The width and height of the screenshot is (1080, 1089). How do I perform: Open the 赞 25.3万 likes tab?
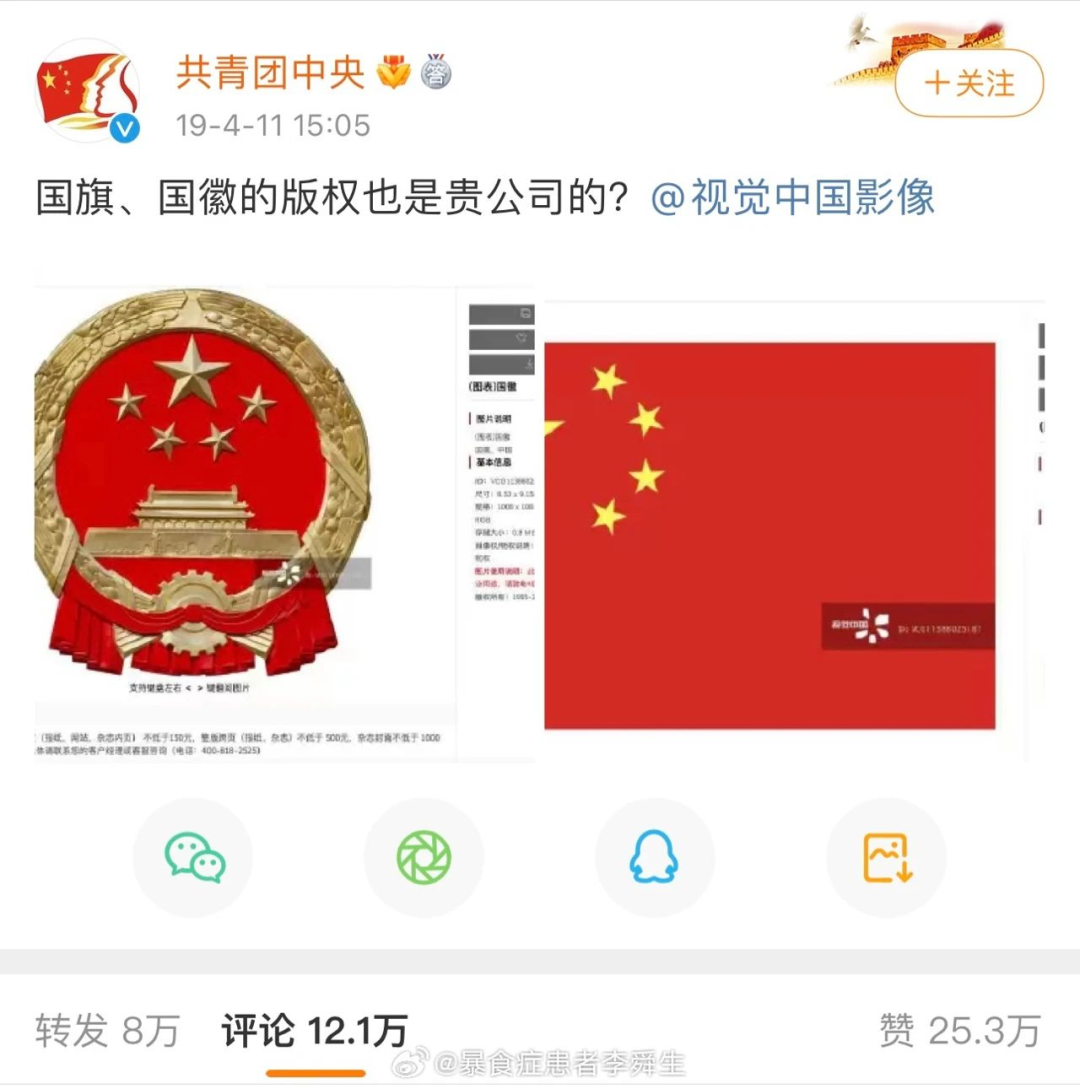(959, 1030)
